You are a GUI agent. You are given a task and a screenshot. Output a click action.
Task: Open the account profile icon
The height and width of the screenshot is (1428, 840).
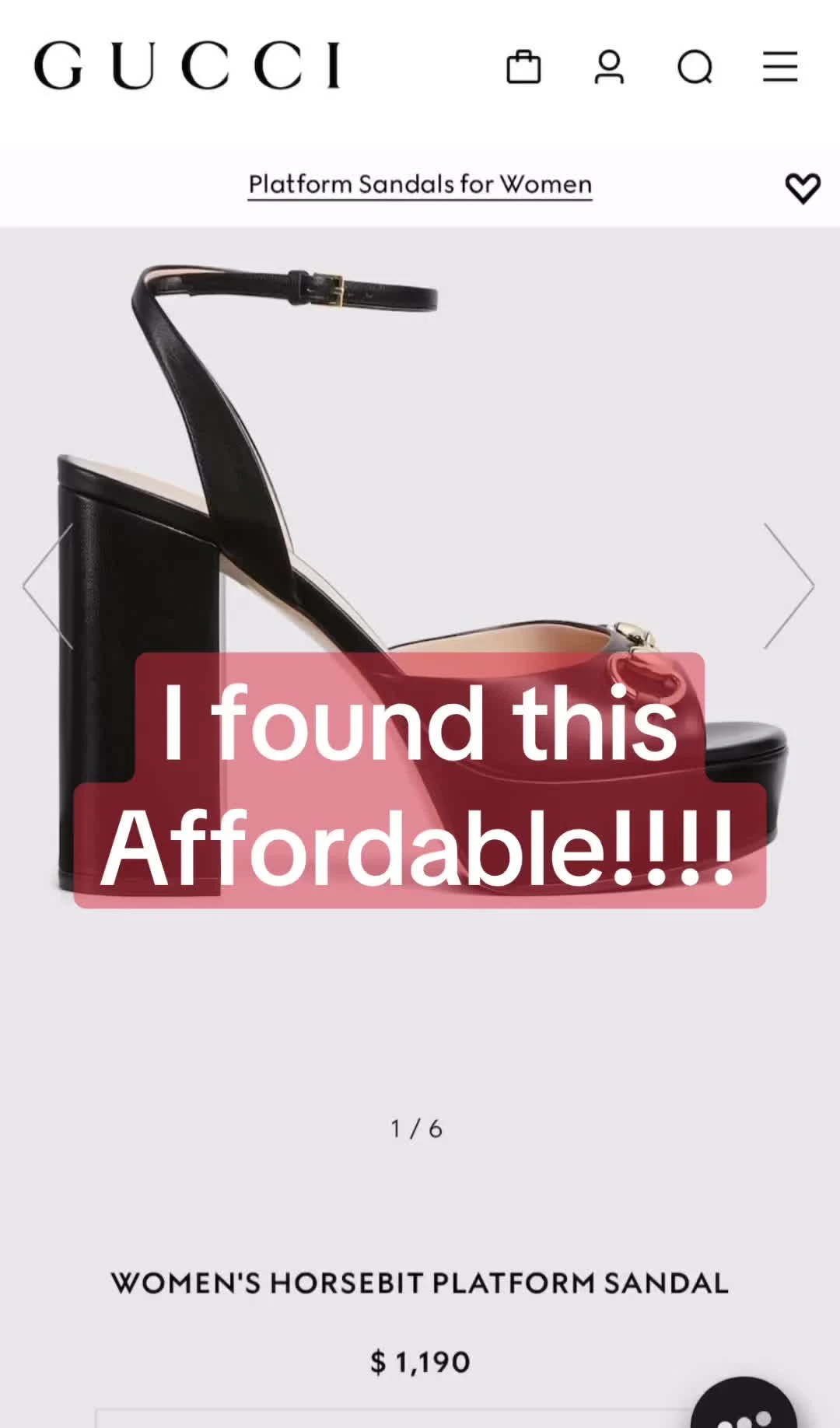(609, 67)
